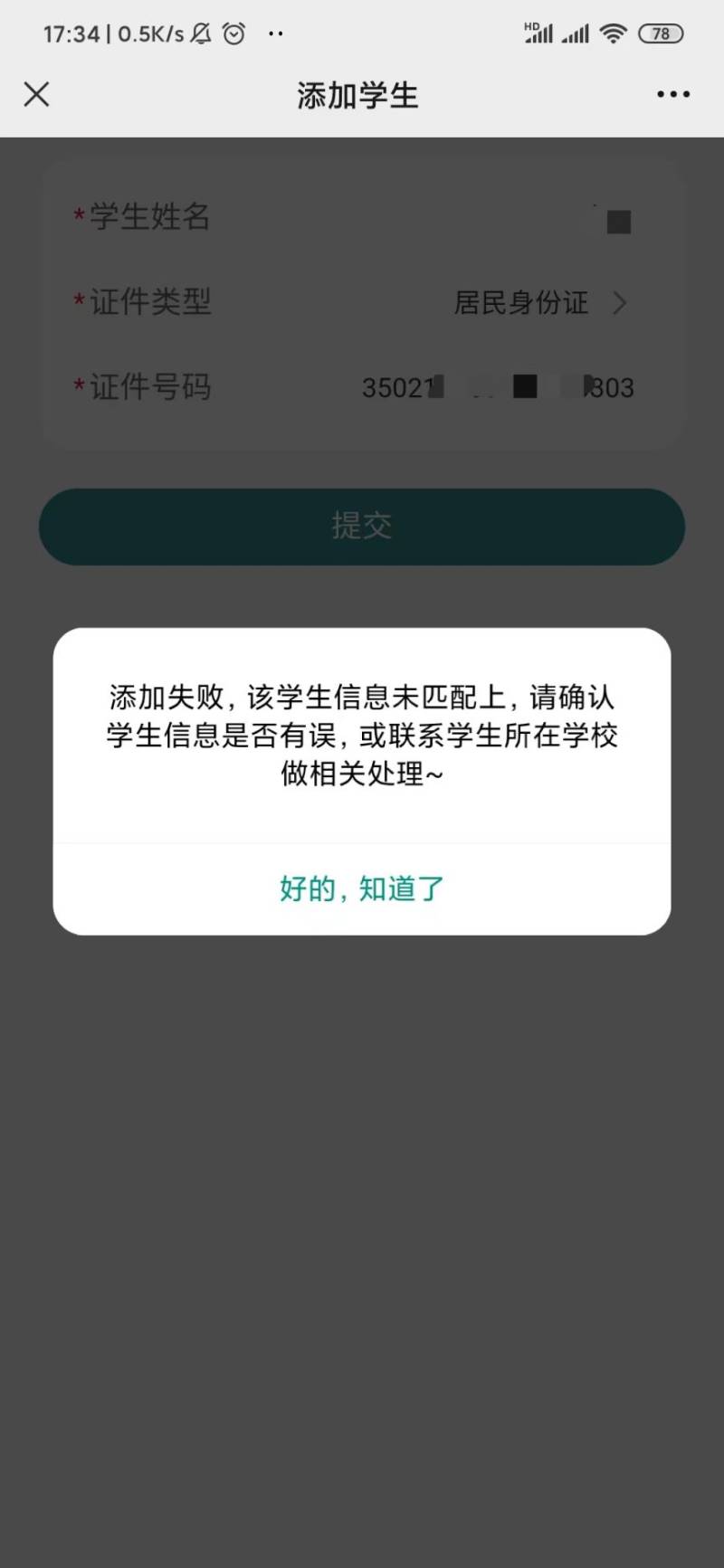The height and width of the screenshot is (1568, 724).
Task: Tap the 提交 submit button
Action: (x=362, y=527)
